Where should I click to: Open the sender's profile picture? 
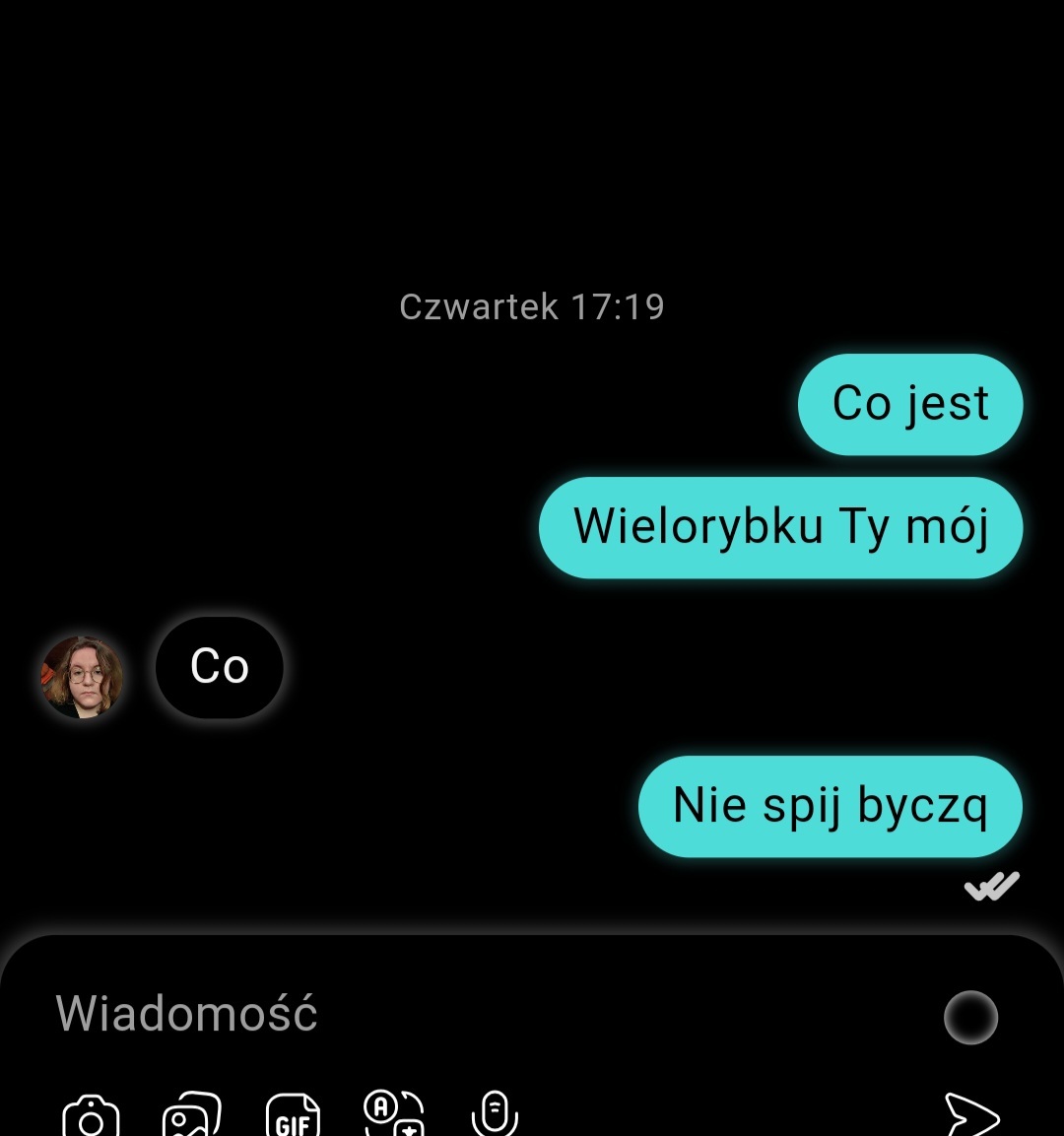(x=82, y=677)
